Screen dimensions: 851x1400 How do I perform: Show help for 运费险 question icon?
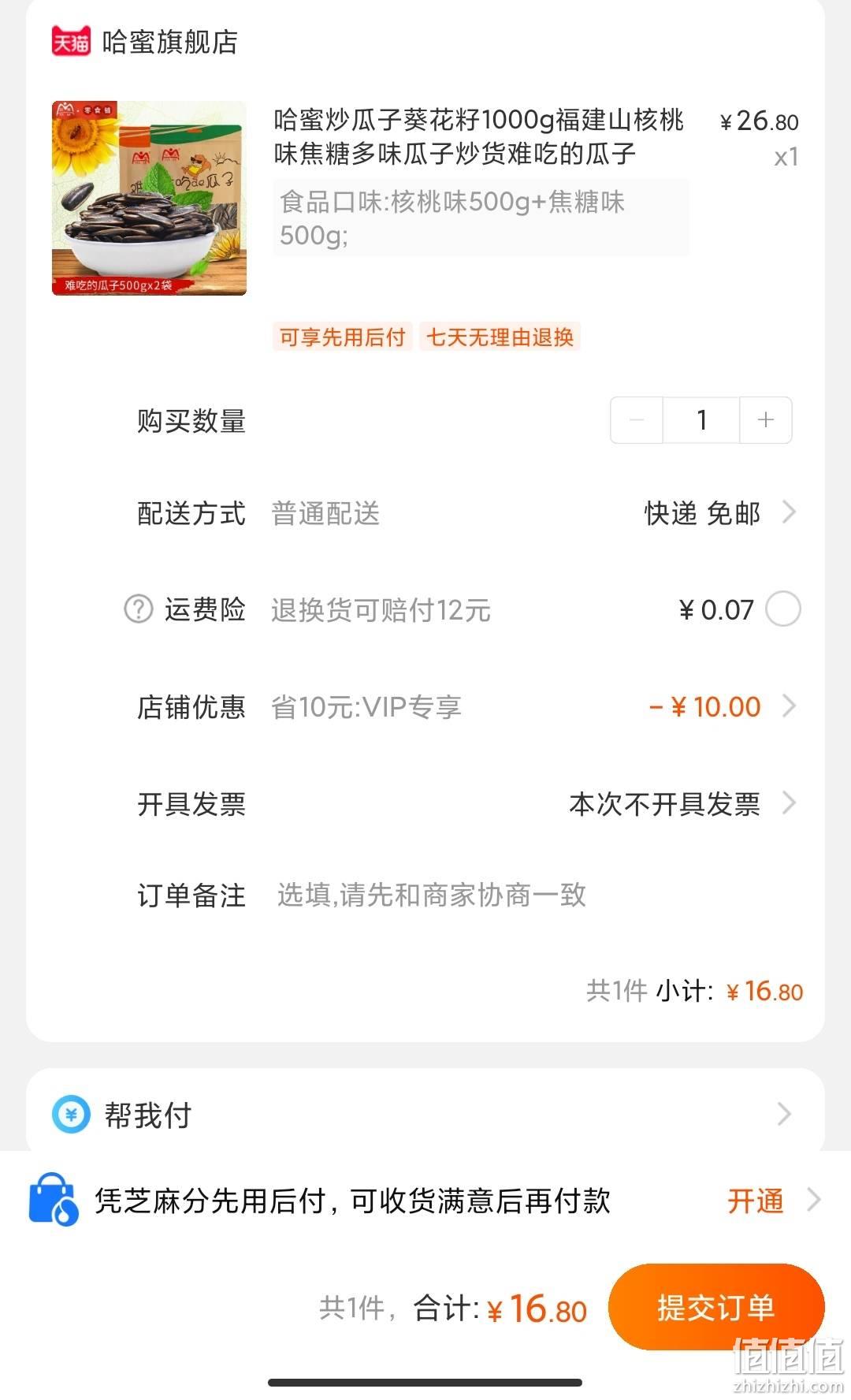click(139, 609)
